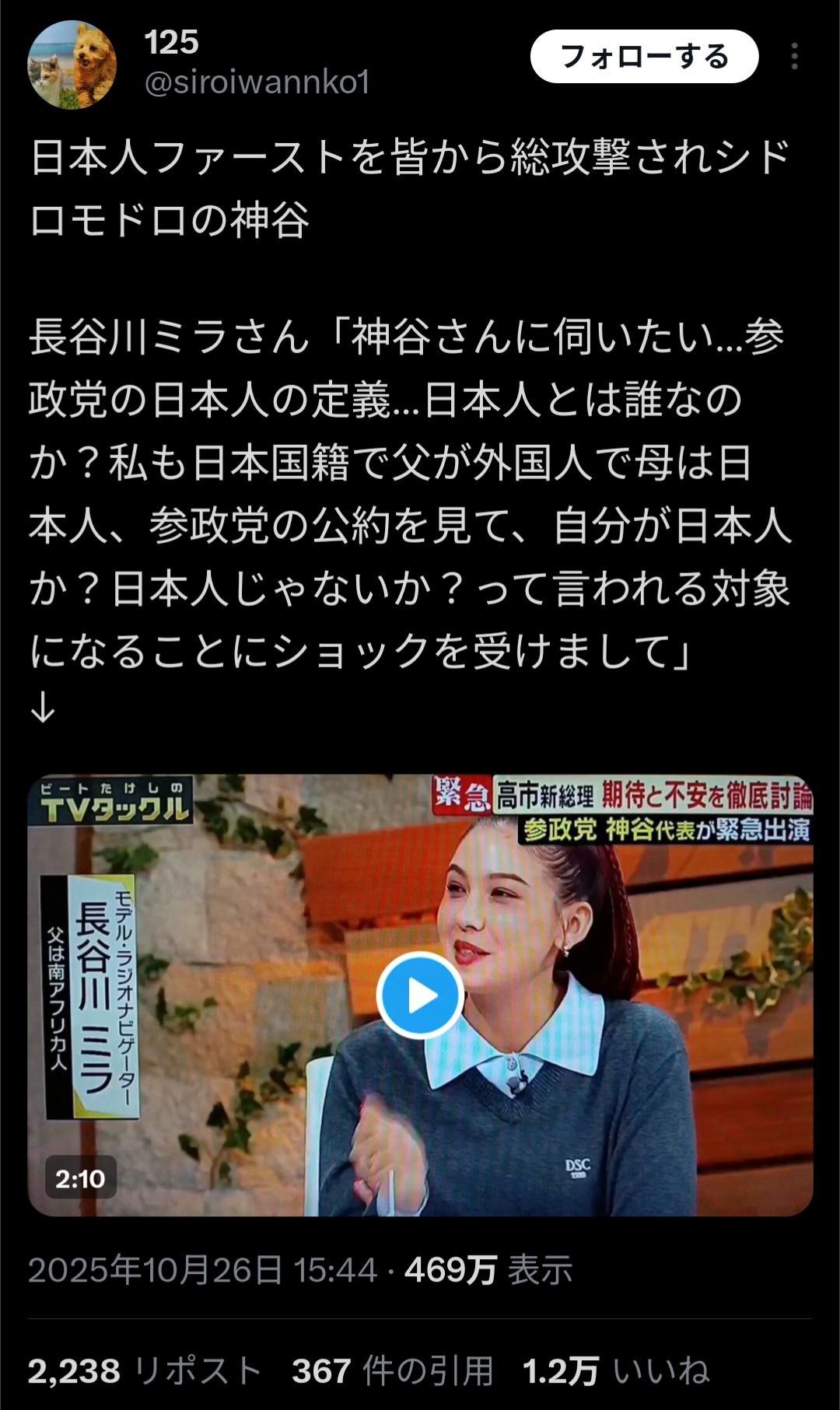Open the 469万 views details
Image resolution: width=840 pixels, height=1410 pixels.
click(488, 1270)
